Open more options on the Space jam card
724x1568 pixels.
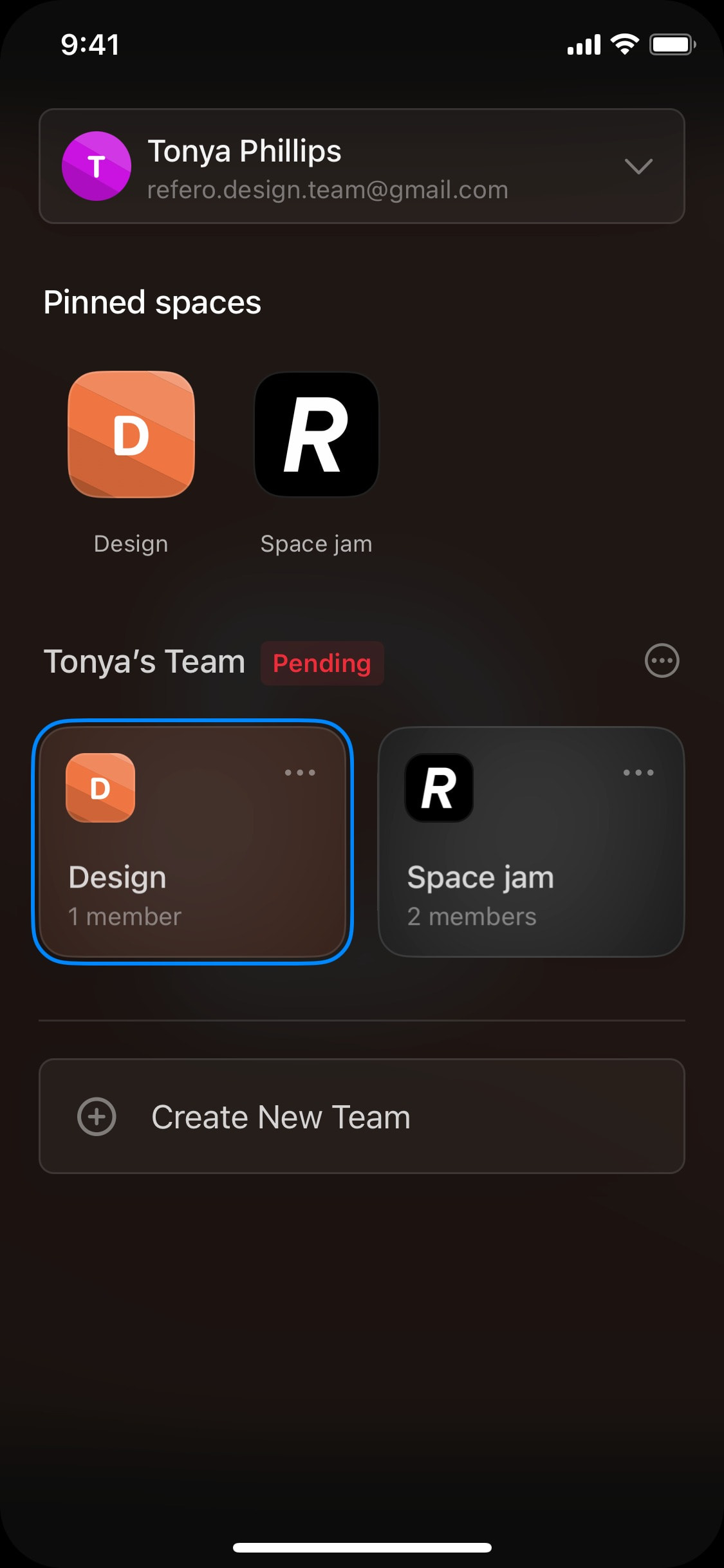(638, 772)
